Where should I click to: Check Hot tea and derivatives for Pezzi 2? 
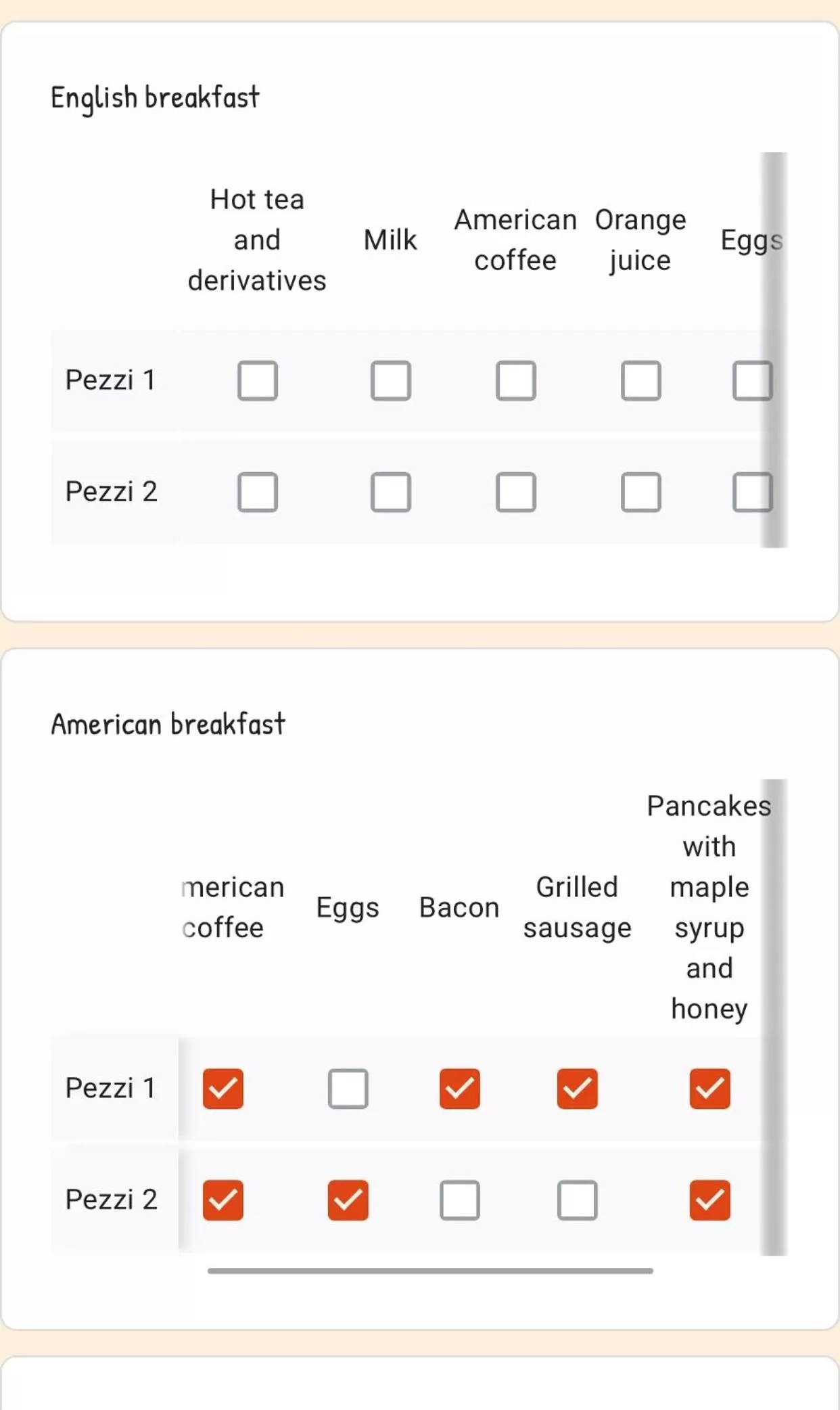pyautogui.click(x=258, y=493)
